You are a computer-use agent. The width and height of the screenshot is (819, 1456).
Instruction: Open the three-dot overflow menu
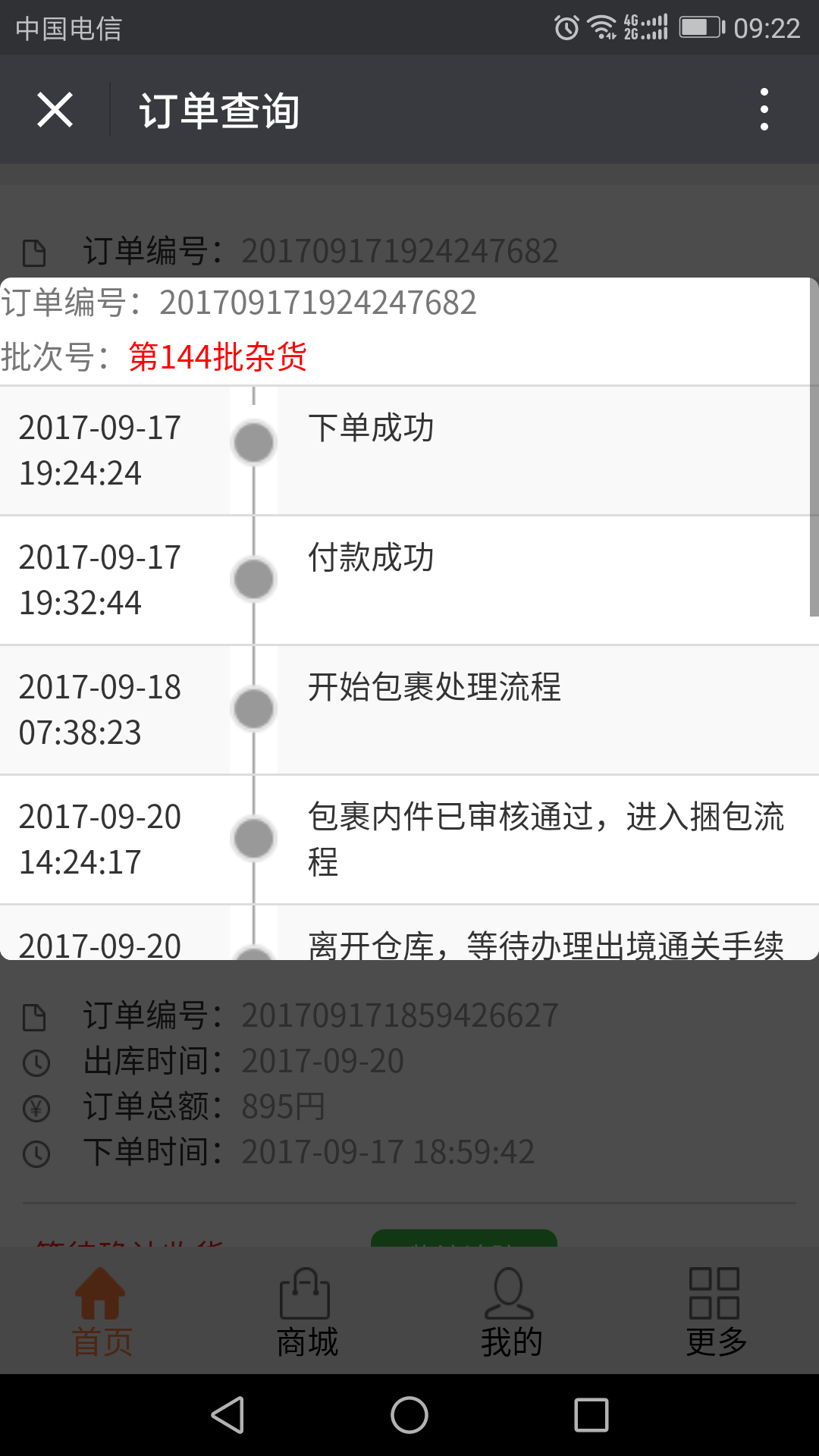(764, 109)
